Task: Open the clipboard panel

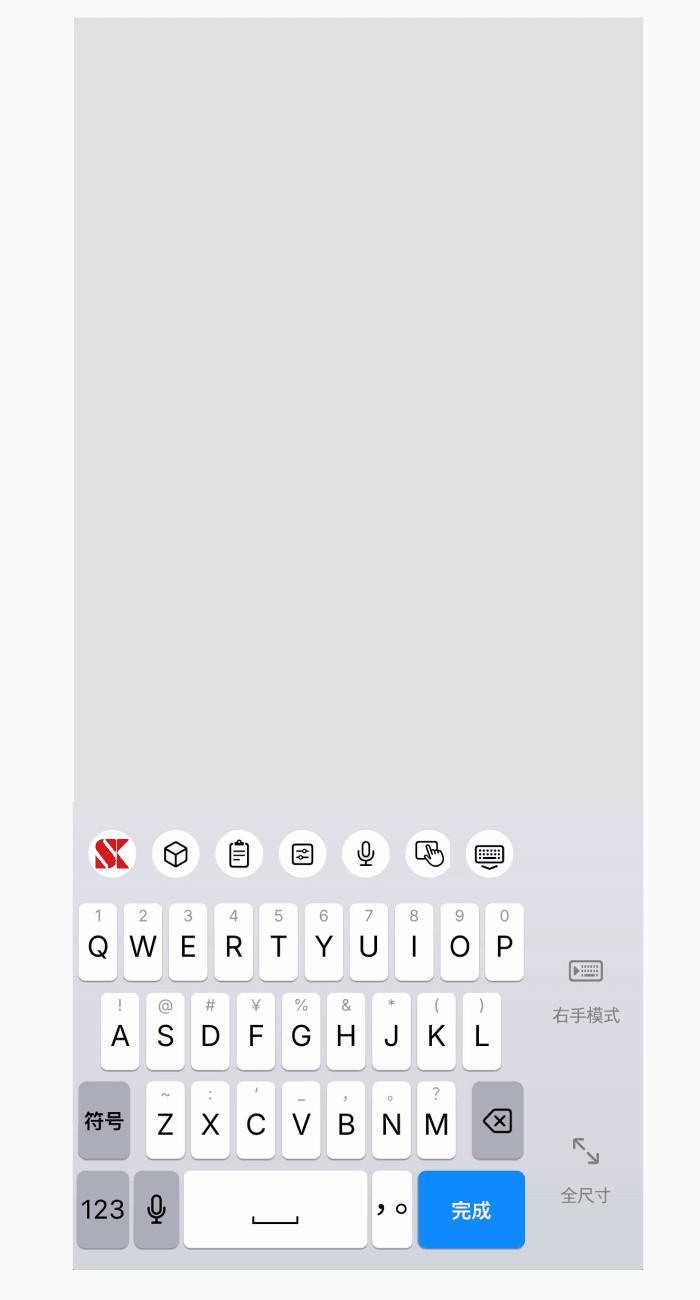Action: [x=239, y=854]
